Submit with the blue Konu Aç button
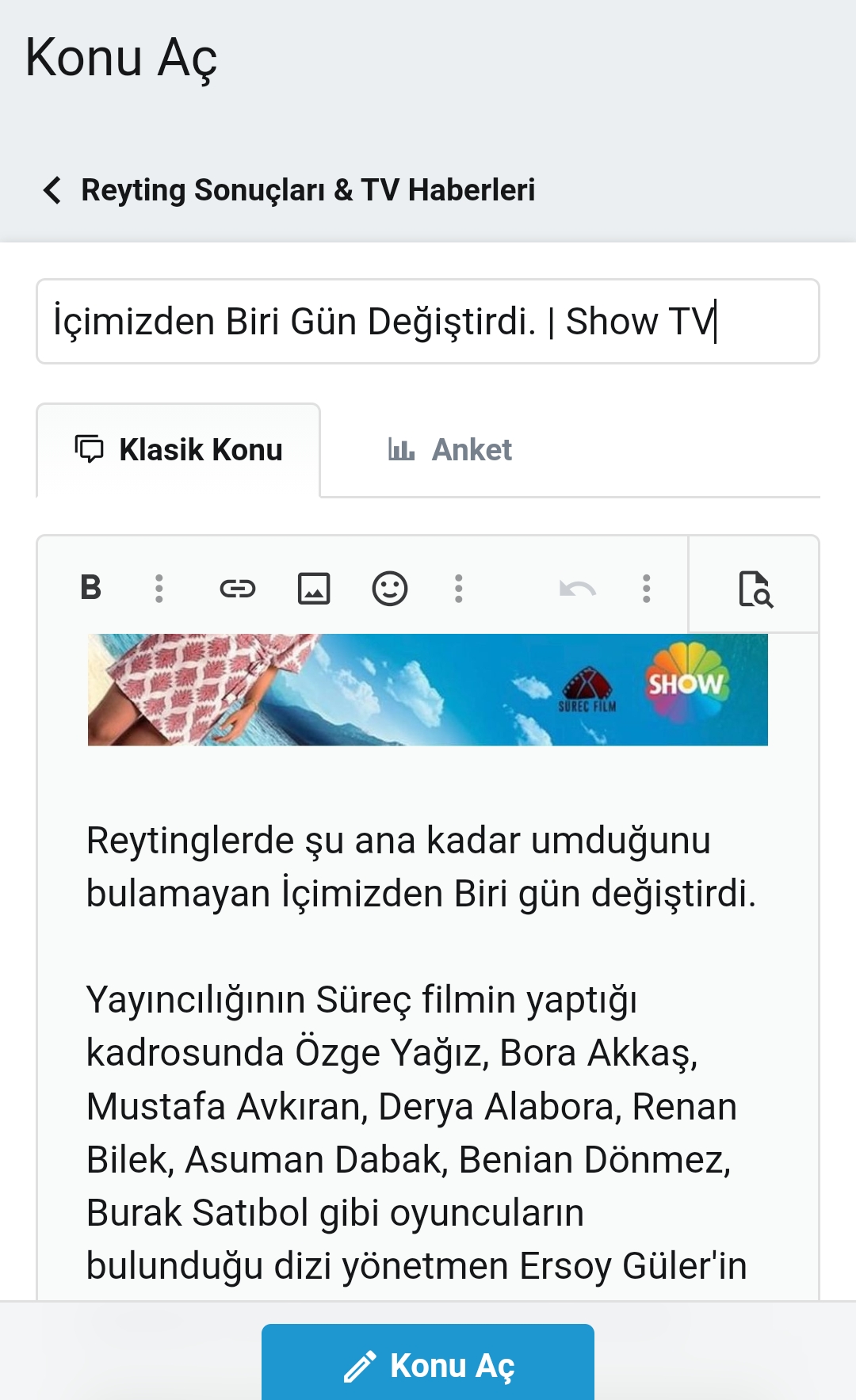Viewport: 856px width, 1400px height. 428,1364
